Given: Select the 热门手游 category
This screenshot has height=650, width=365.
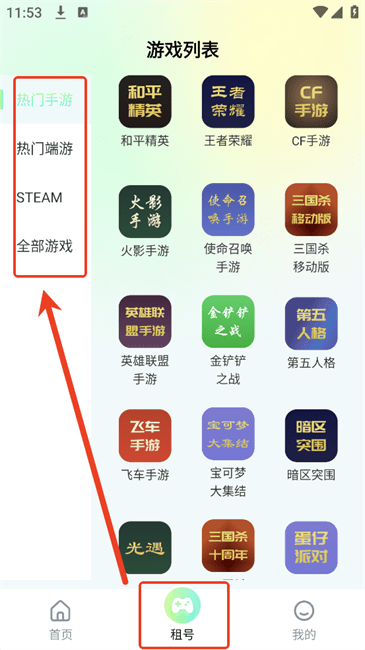Looking at the screenshot, I should [x=45, y=100].
